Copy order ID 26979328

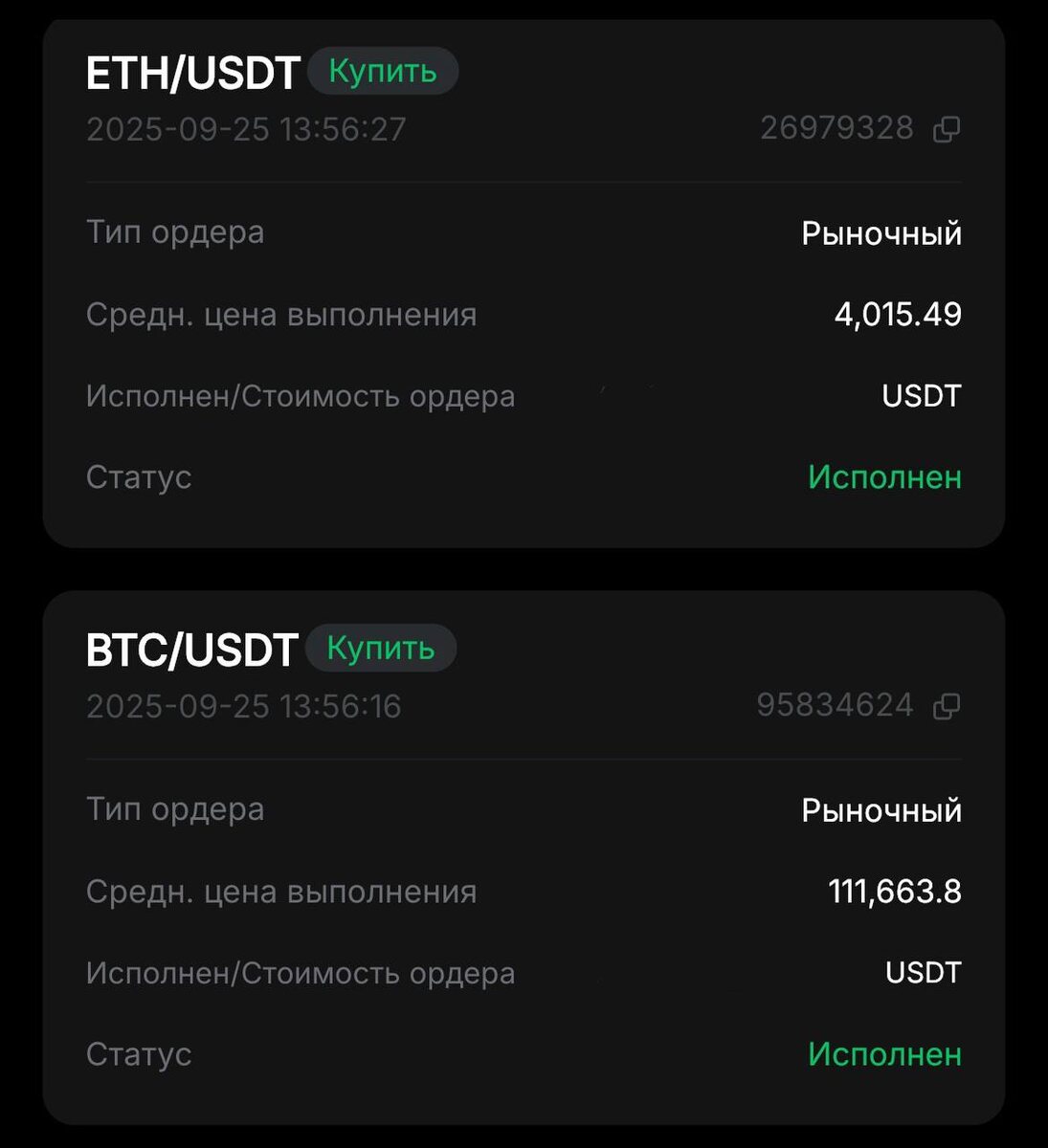(946, 129)
